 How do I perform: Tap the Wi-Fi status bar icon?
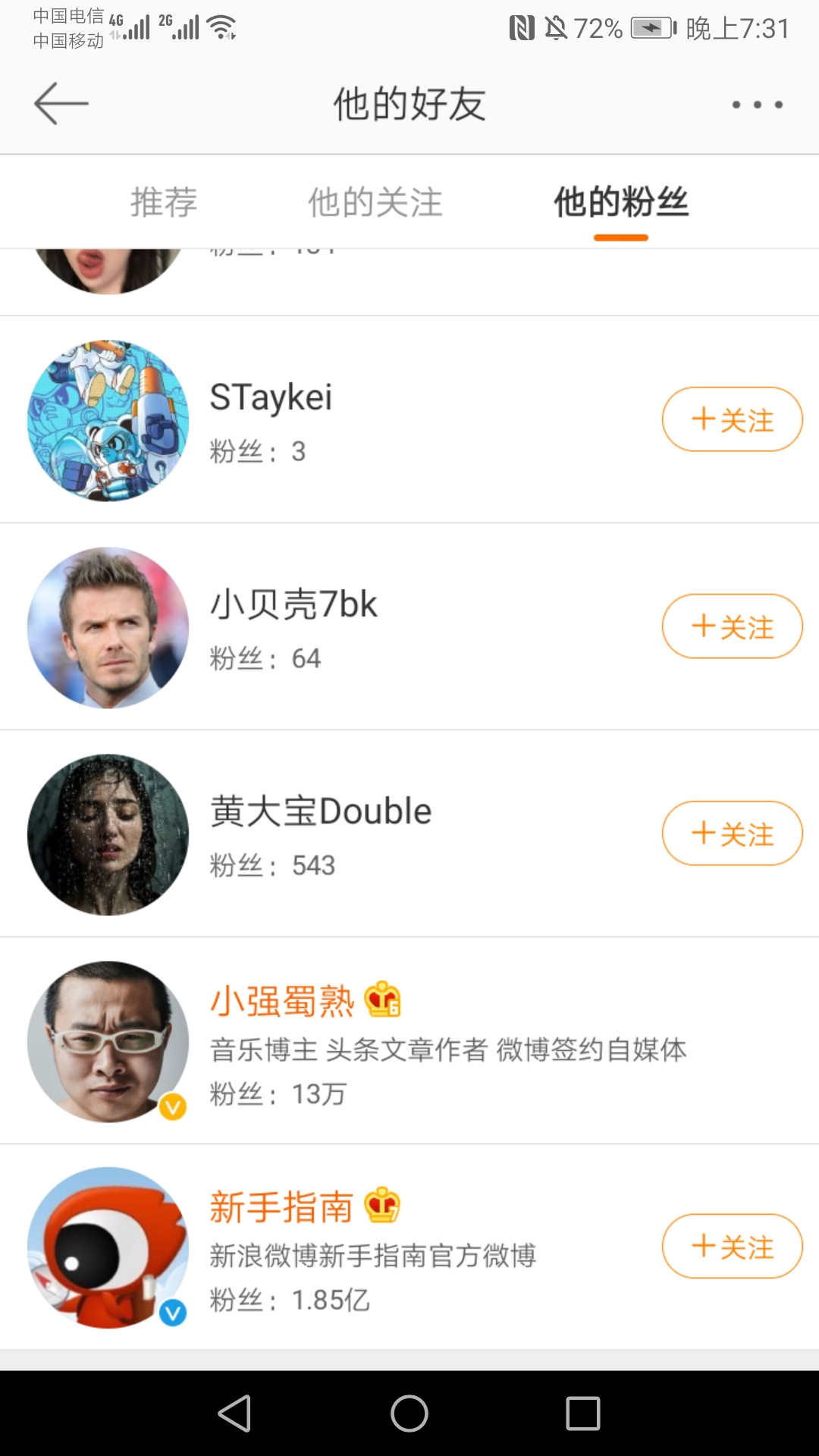pyautogui.click(x=222, y=29)
